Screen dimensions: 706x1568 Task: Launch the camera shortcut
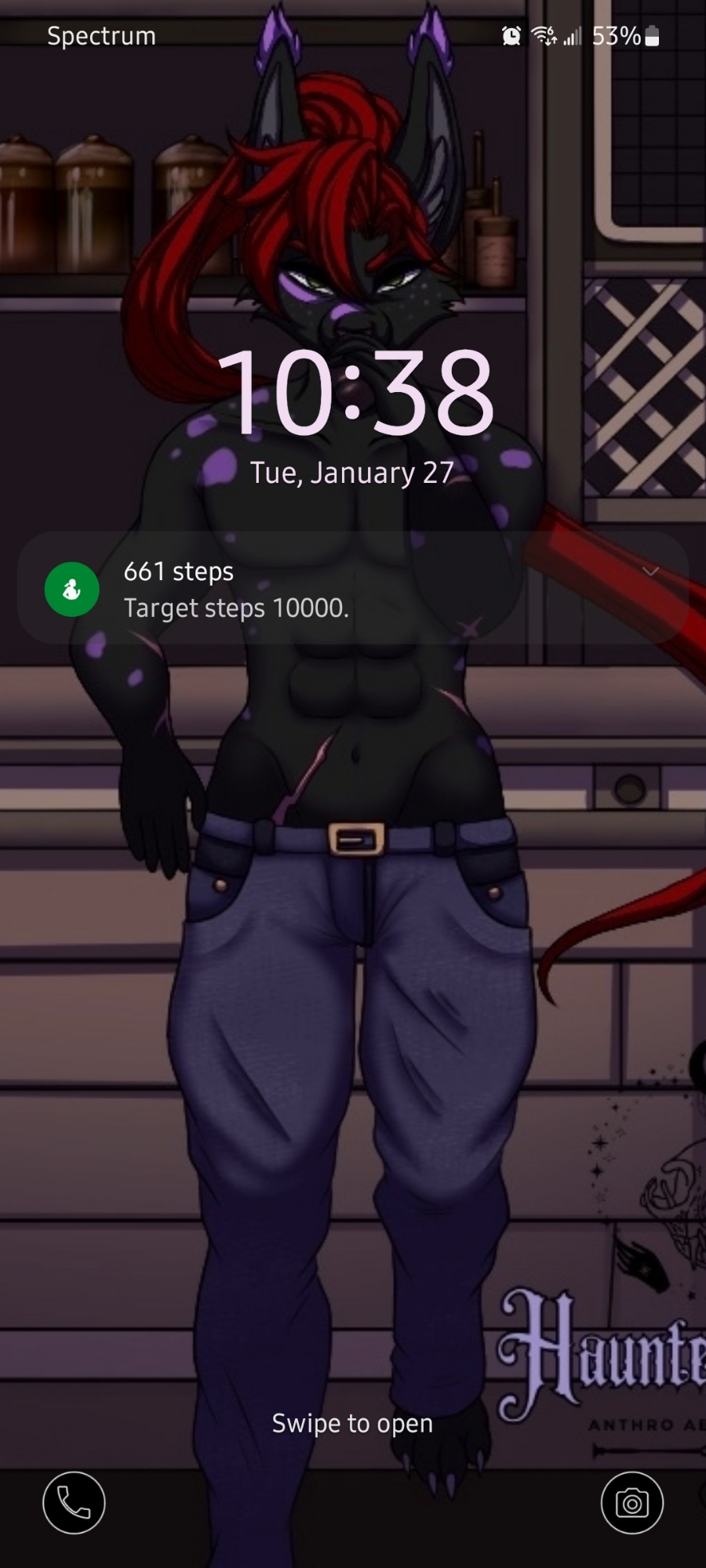click(631, 1502)
